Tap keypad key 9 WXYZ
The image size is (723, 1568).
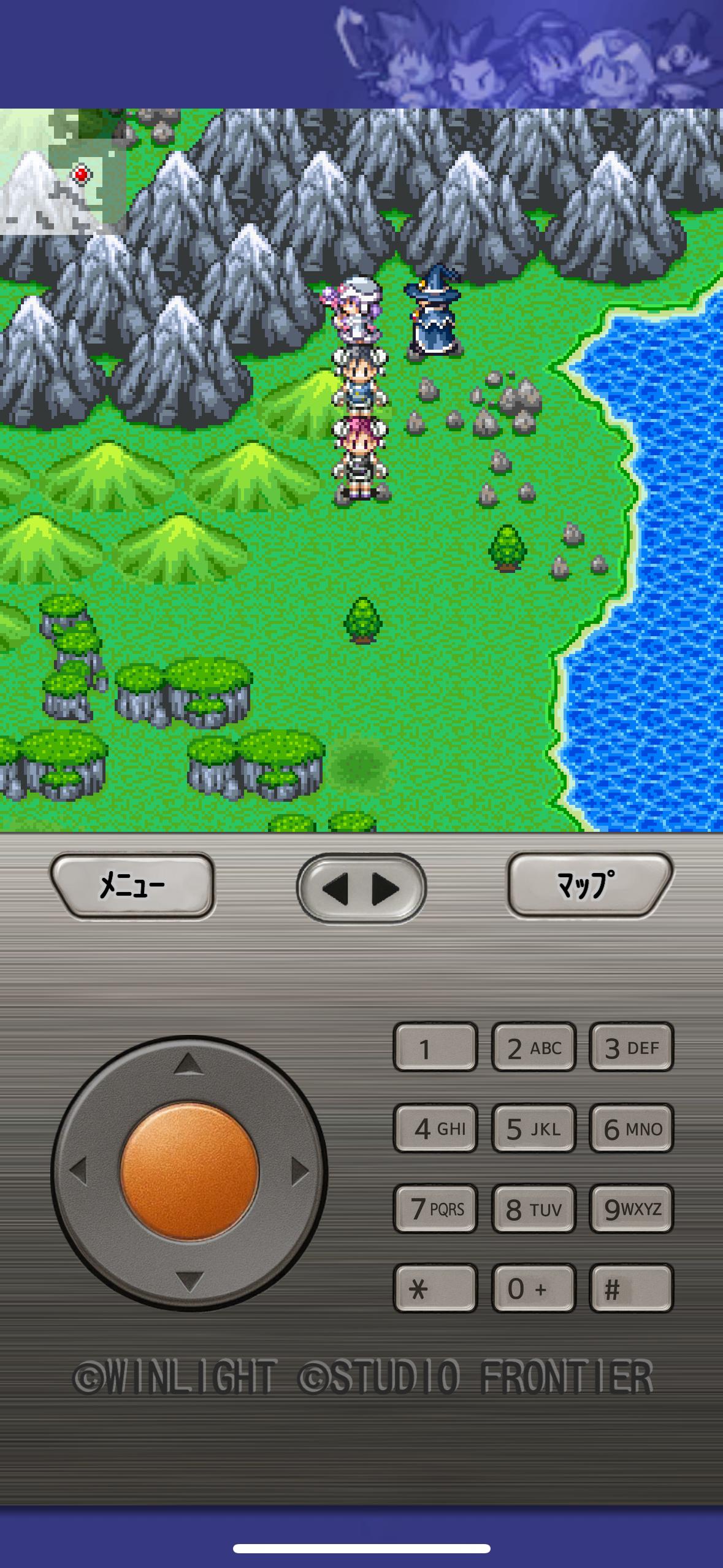(x=631, y=1209)
